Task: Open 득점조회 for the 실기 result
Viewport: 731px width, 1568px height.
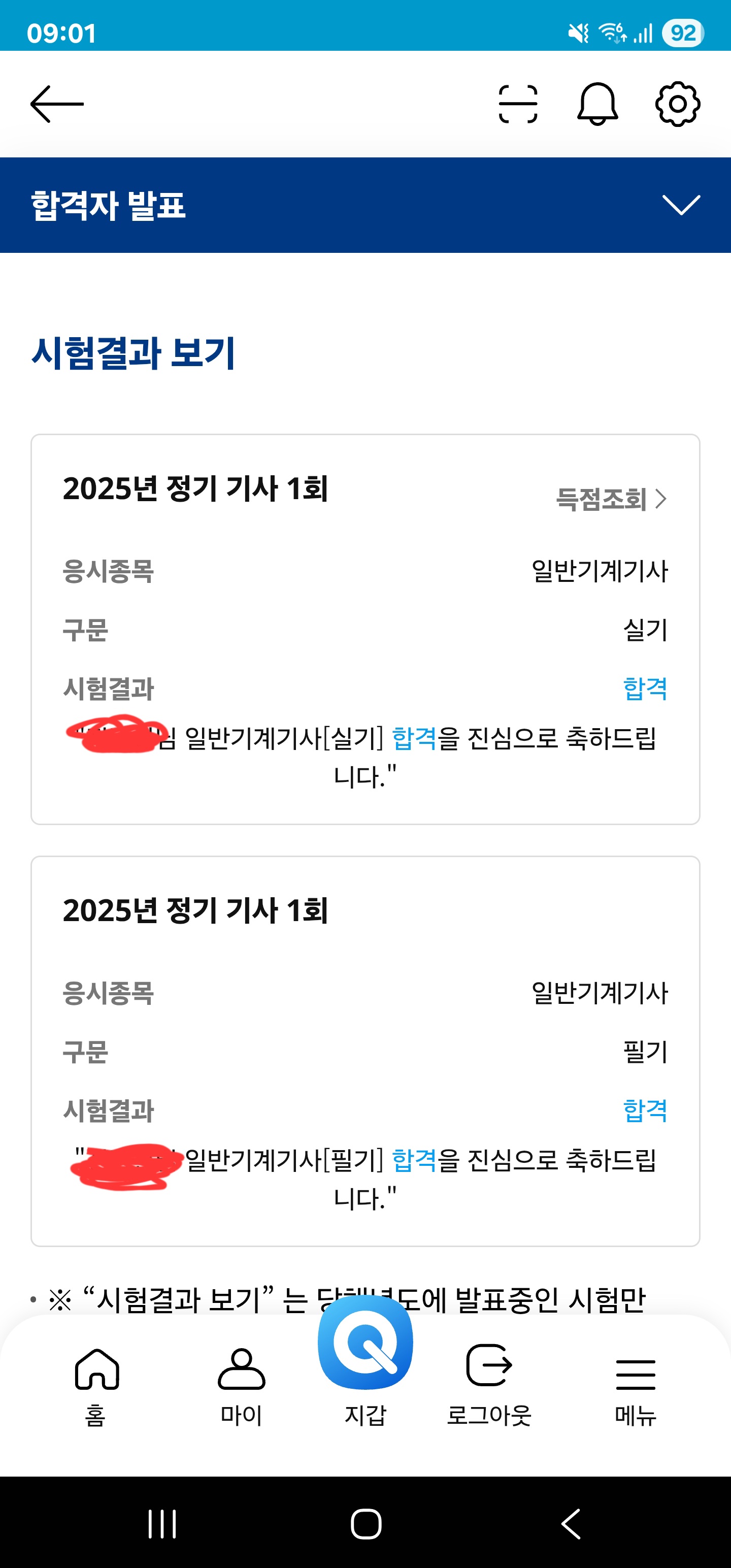Action: pyautogui.click(x=611, y=499)
